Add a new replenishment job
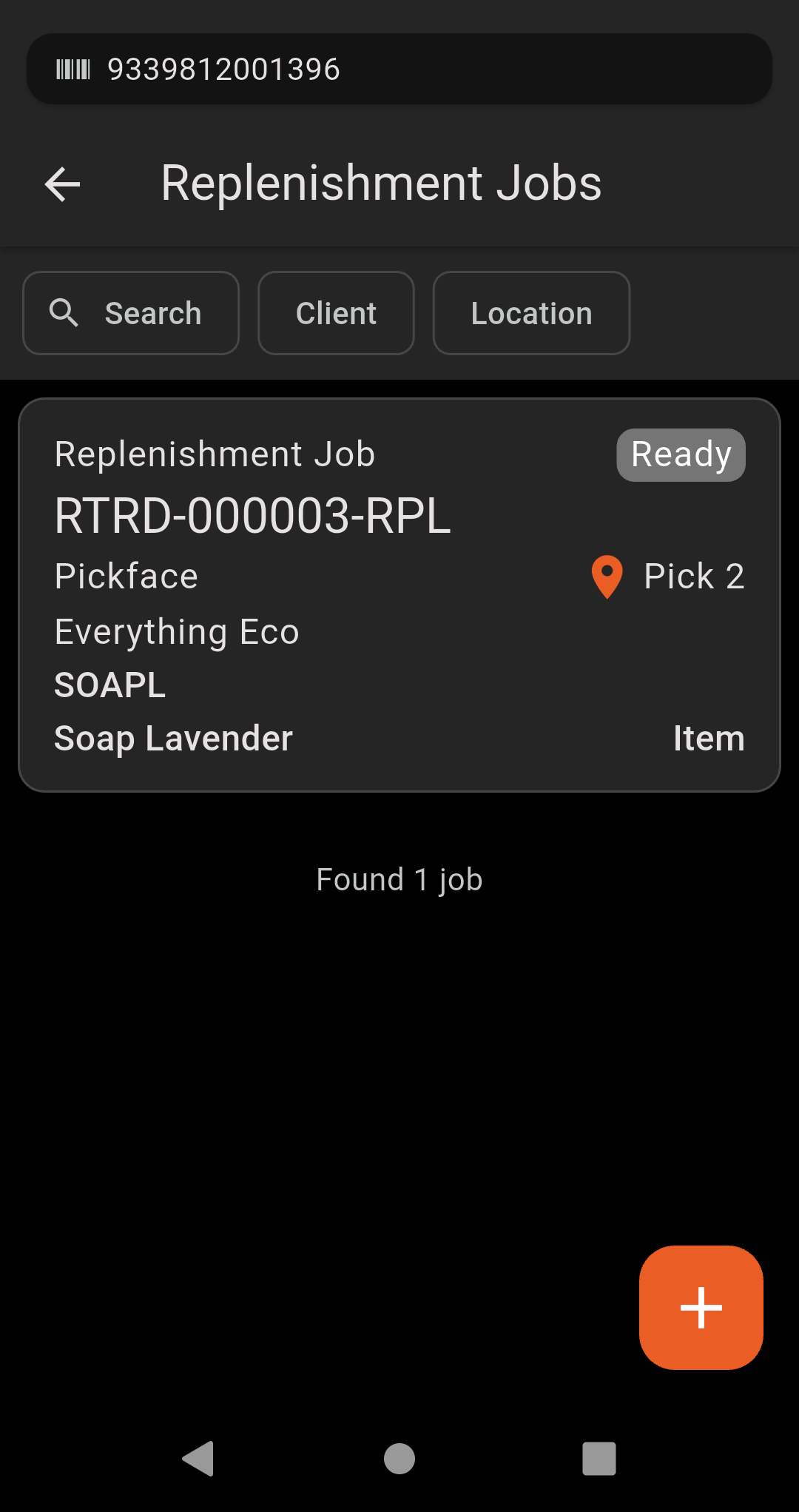The image size is (799, 1512). click(x=701, y=1307)
